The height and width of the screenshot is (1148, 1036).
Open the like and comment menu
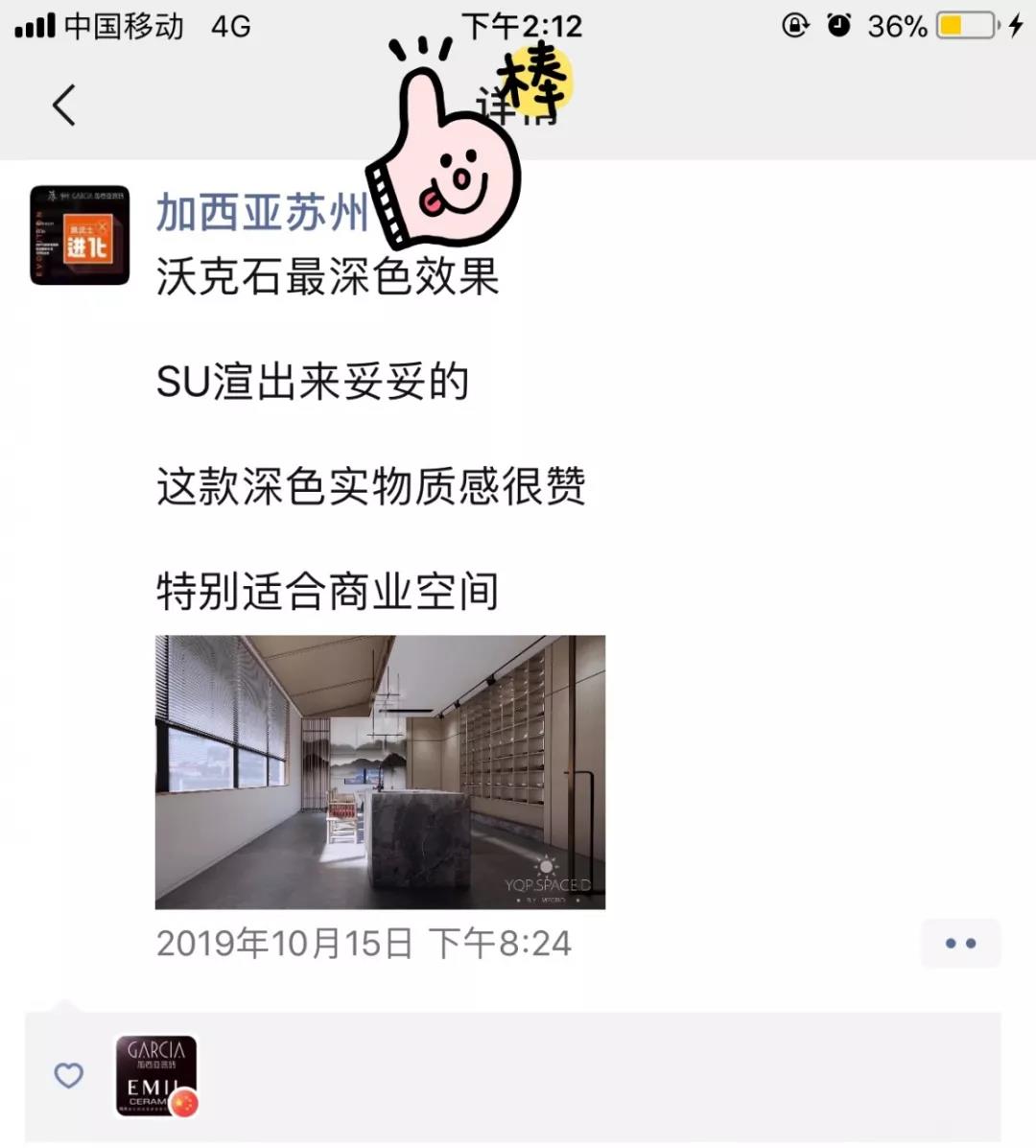tap(960, 943)
